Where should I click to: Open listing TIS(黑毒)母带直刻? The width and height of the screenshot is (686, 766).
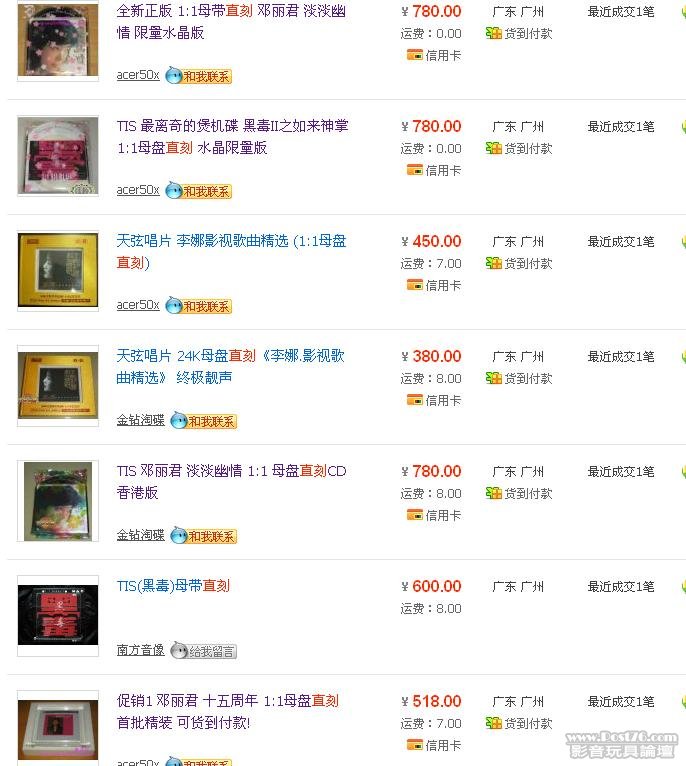[x=173, y=587]
